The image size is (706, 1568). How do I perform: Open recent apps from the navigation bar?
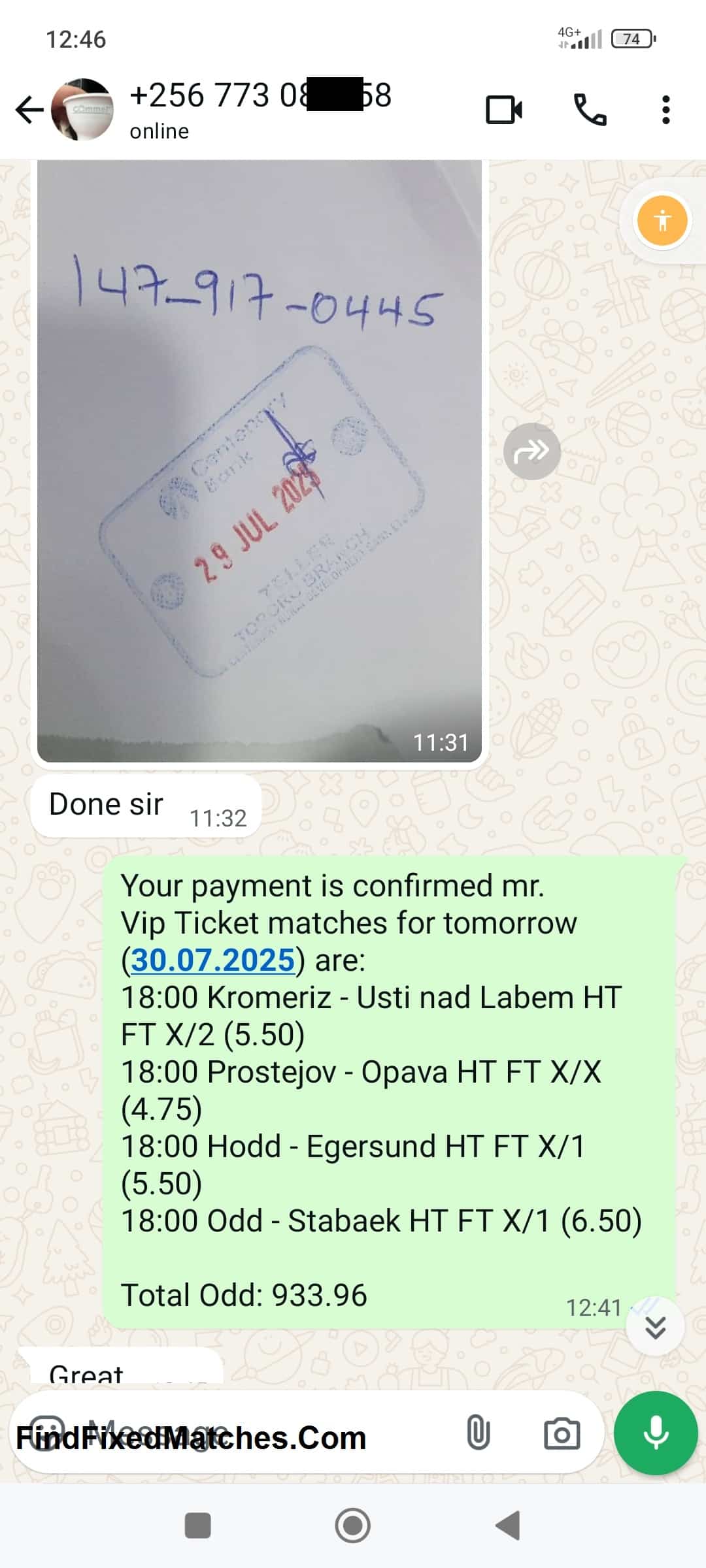198,1526
